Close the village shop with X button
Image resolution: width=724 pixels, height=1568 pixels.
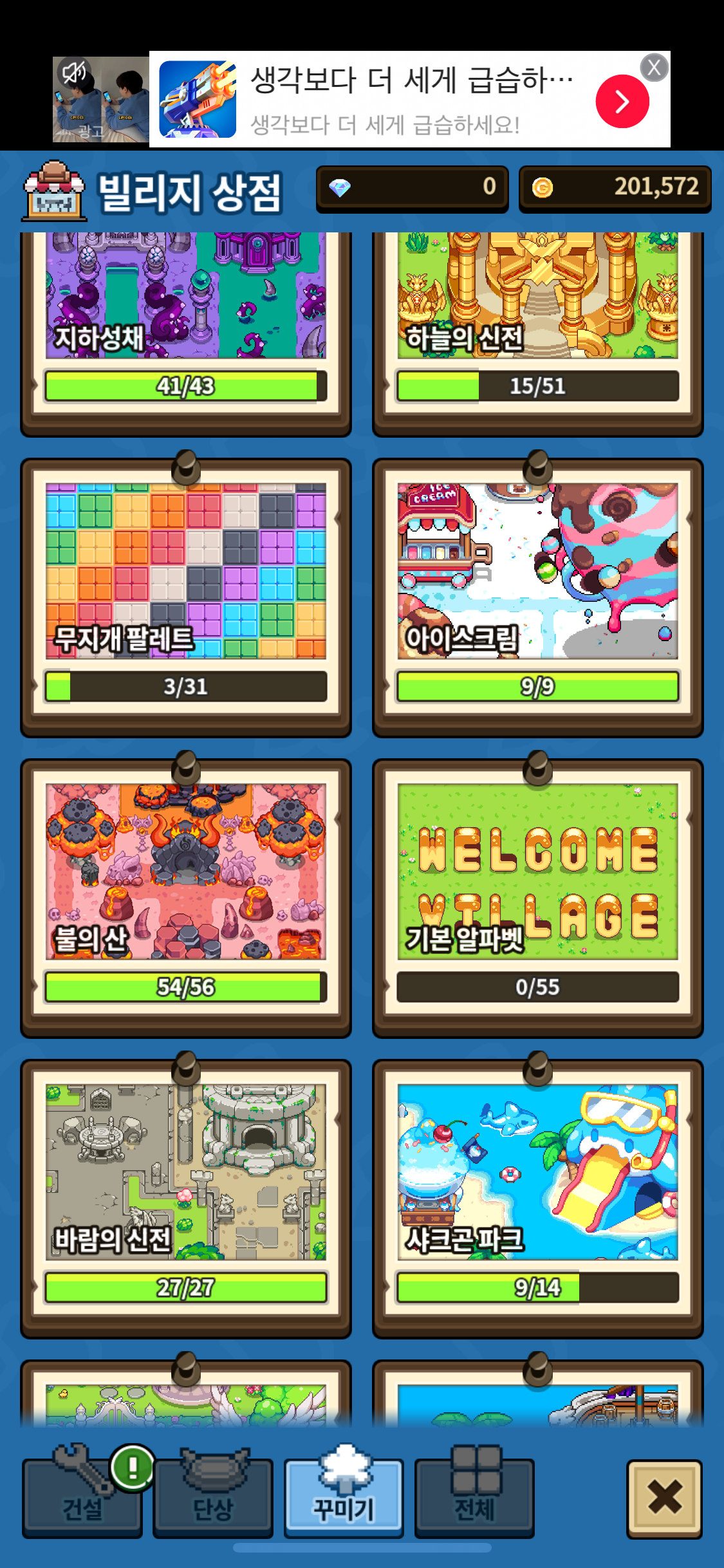click(664, 1498)
